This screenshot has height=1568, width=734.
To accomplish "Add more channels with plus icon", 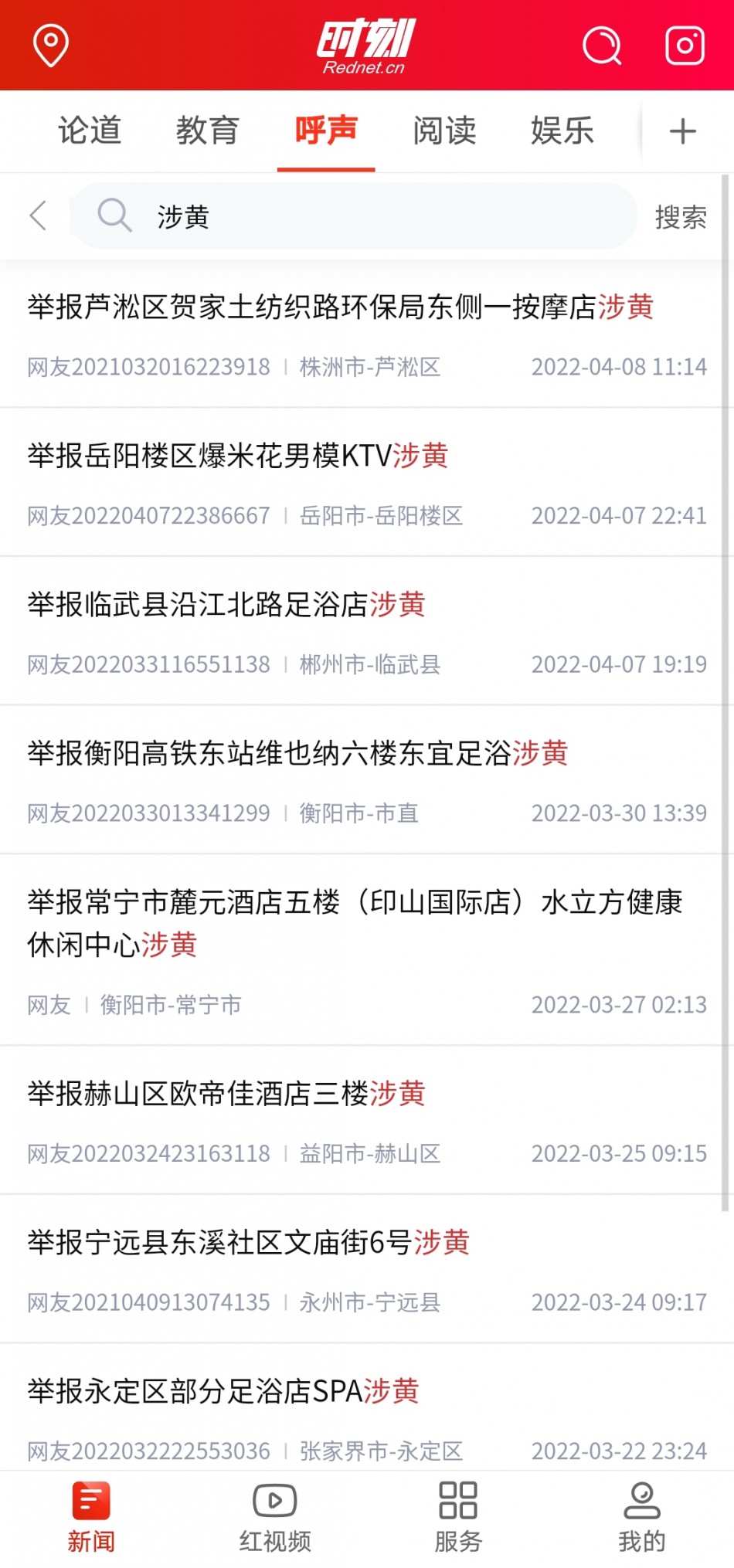I will [682, 131].
